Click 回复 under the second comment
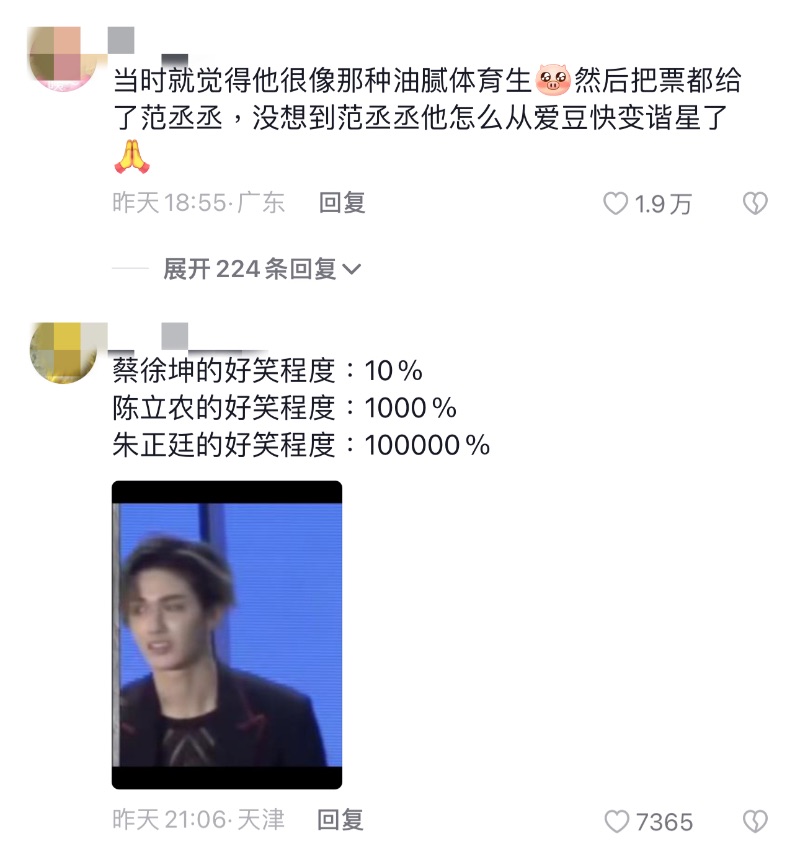Viewport: 800px width, 862px height. (343, 819)
